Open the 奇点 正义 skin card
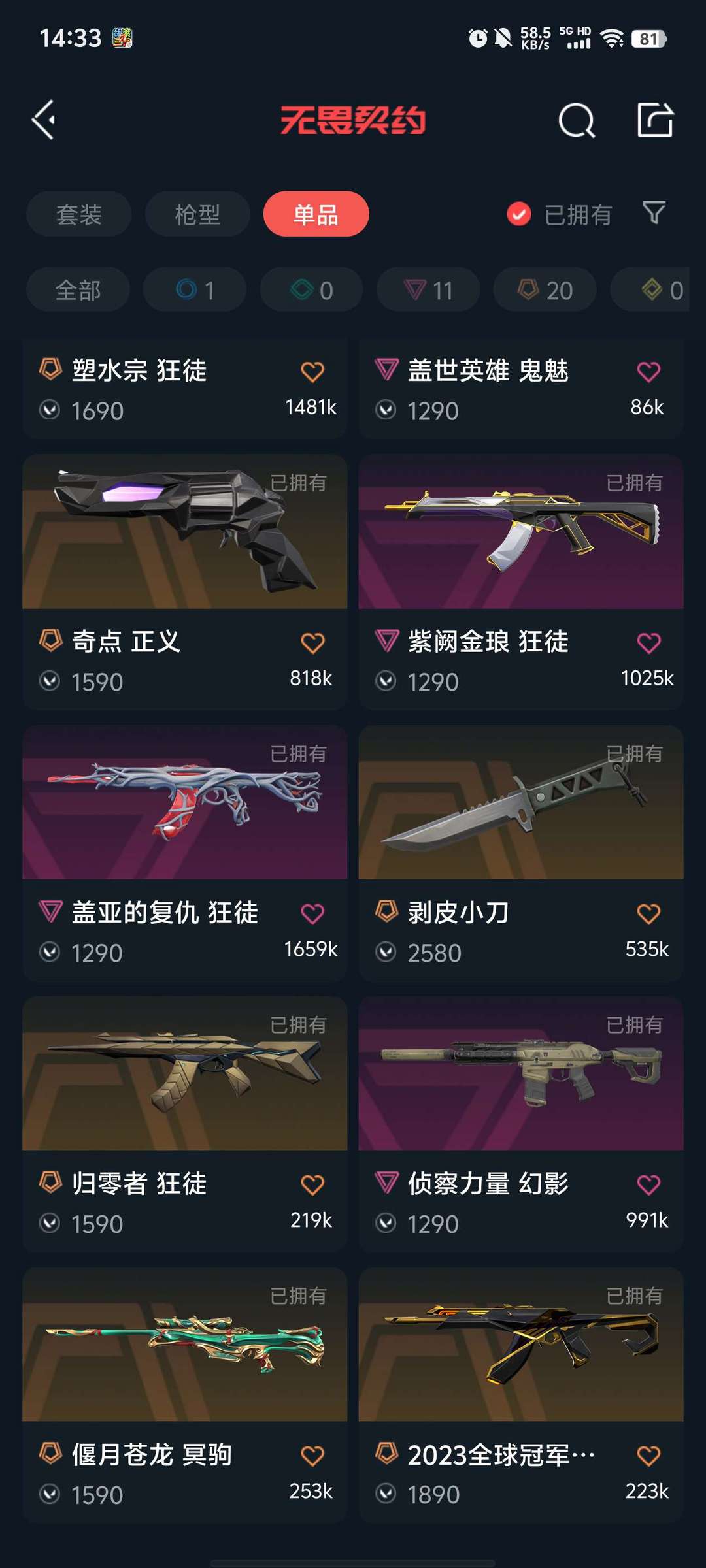Screen dimensions: 706x1568 [185, 581]
